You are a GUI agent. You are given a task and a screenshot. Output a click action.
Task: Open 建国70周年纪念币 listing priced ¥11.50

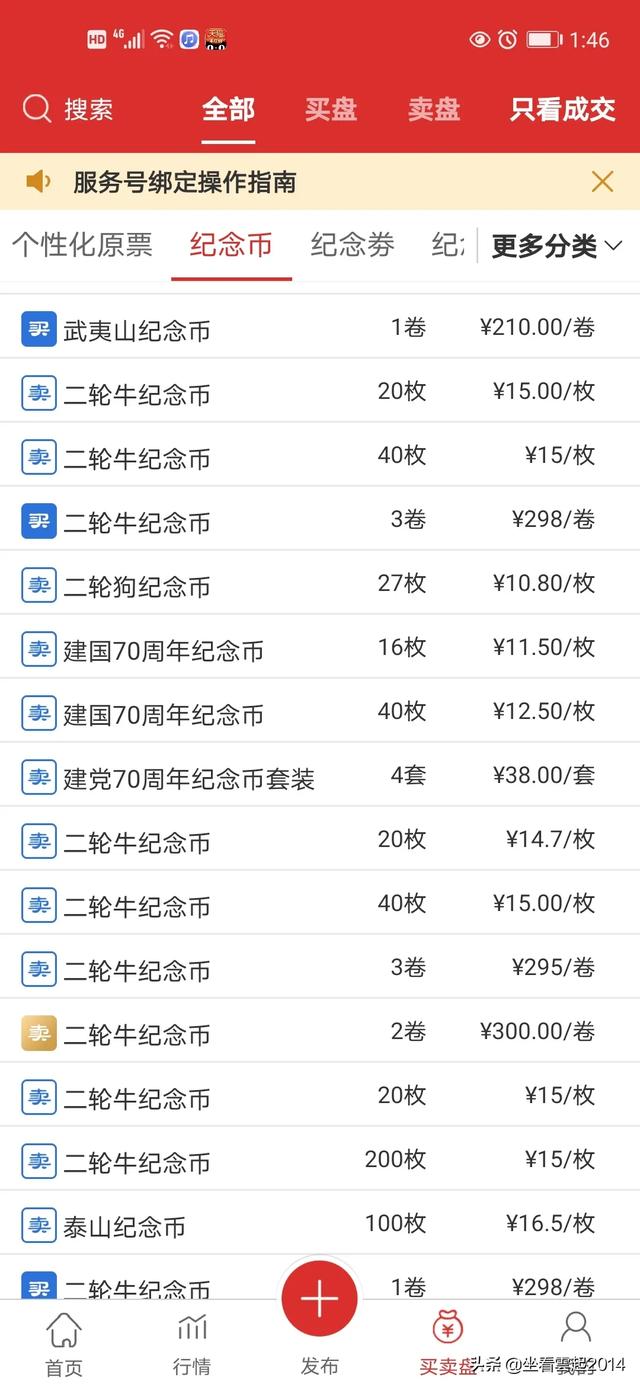[163, 650]
